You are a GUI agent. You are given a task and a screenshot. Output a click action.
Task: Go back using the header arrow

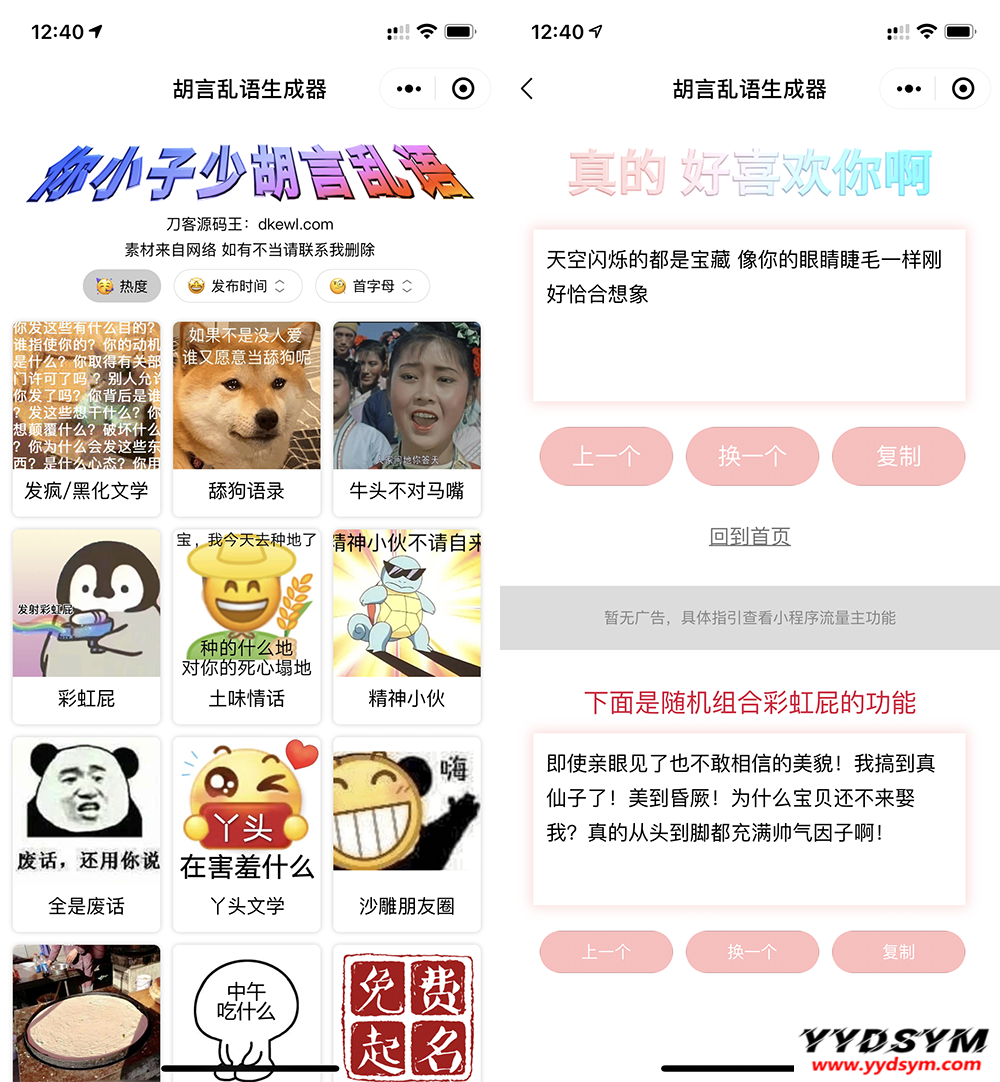[527, 89]
